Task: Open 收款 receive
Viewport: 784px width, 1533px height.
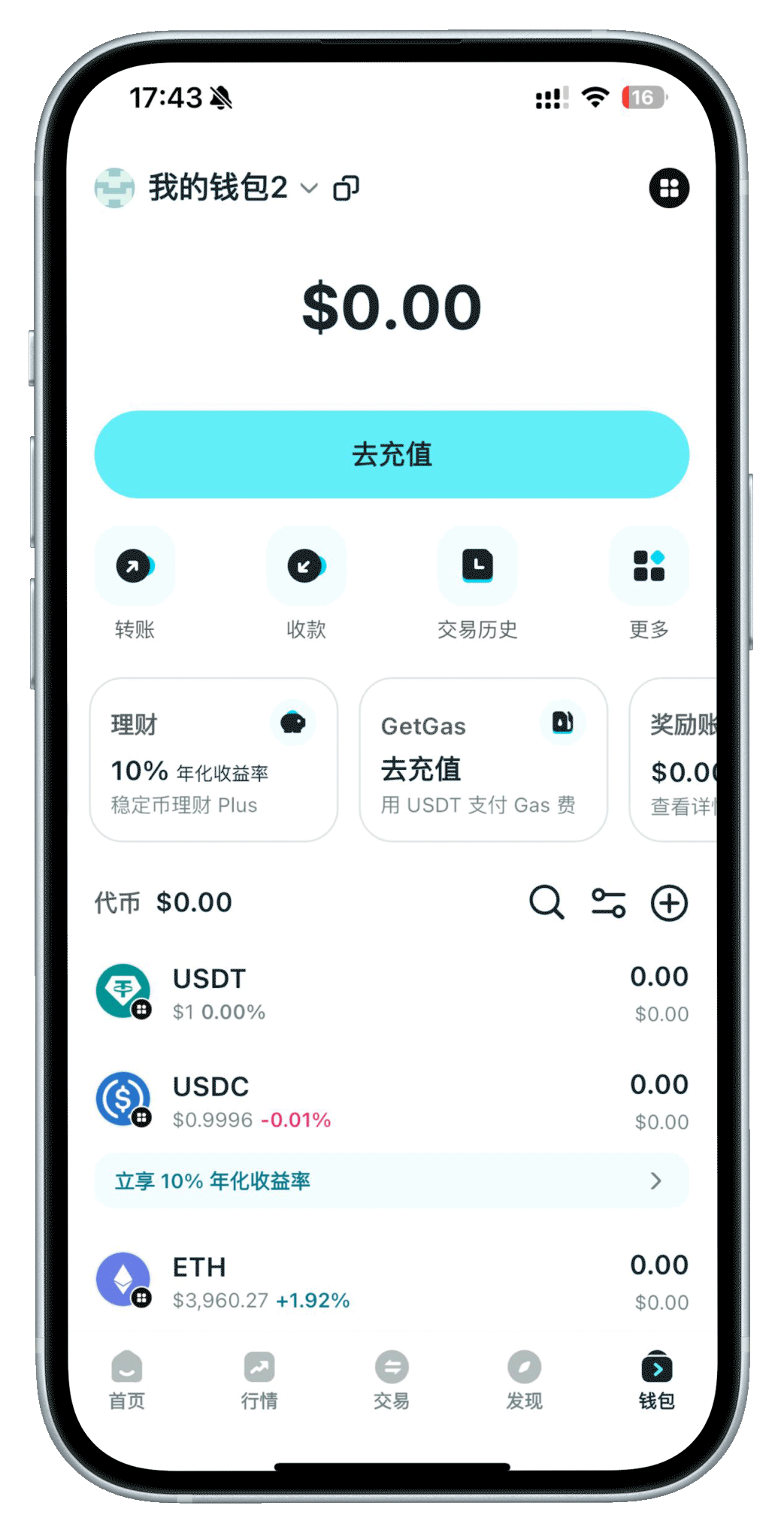Action: pos(306,567)
